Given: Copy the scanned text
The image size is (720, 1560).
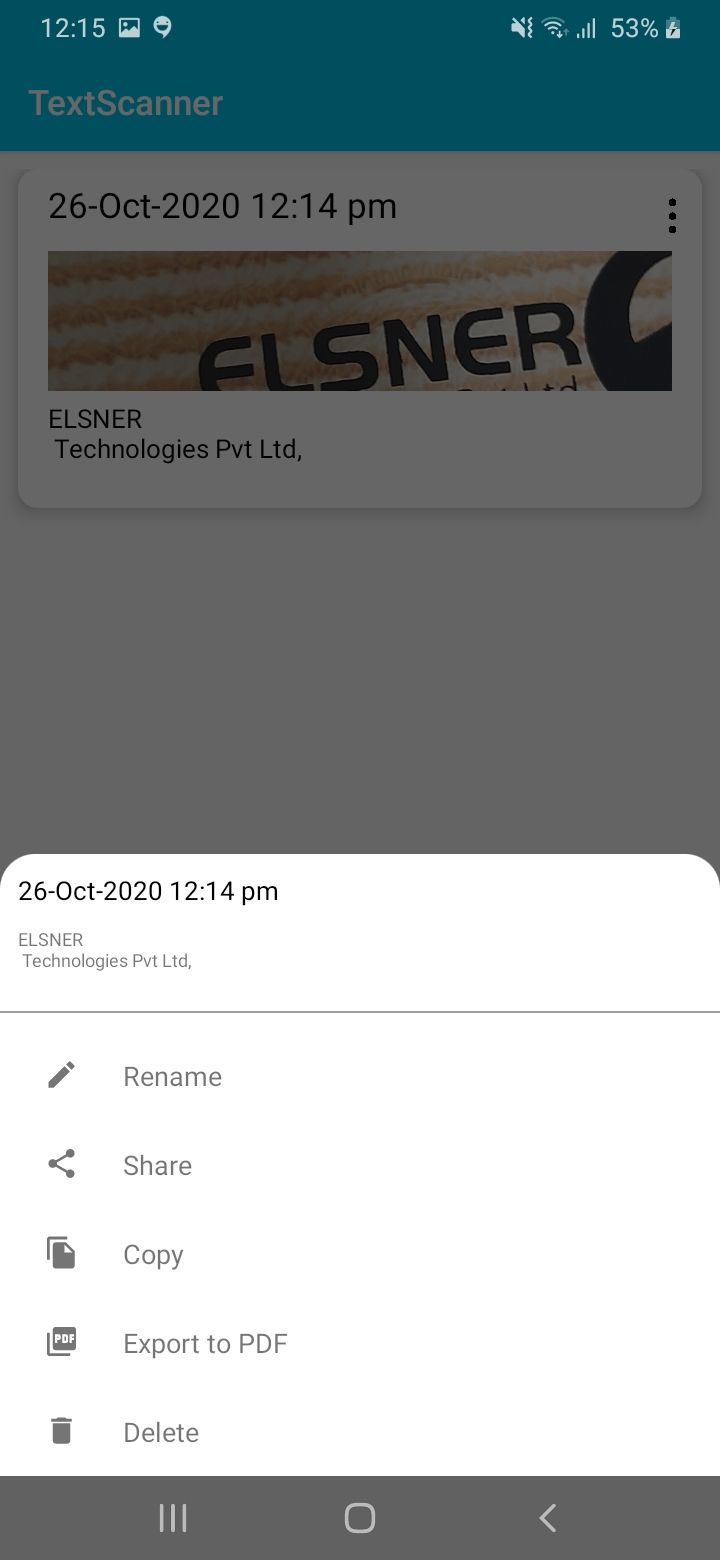Looking at the screenshot, I should click(x=360, y=1254).
